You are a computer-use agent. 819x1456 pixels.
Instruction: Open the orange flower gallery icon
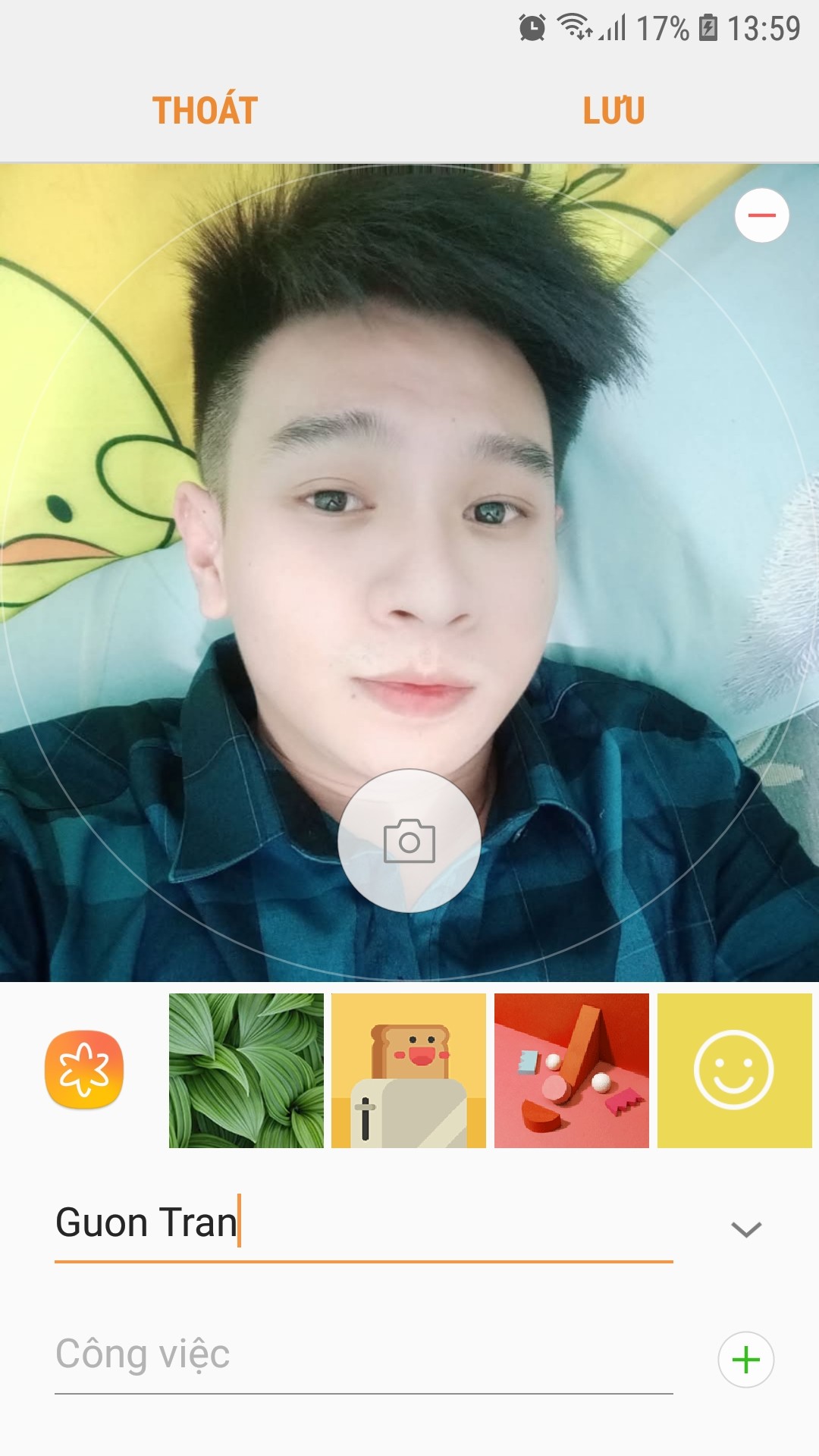[84, 1069]
